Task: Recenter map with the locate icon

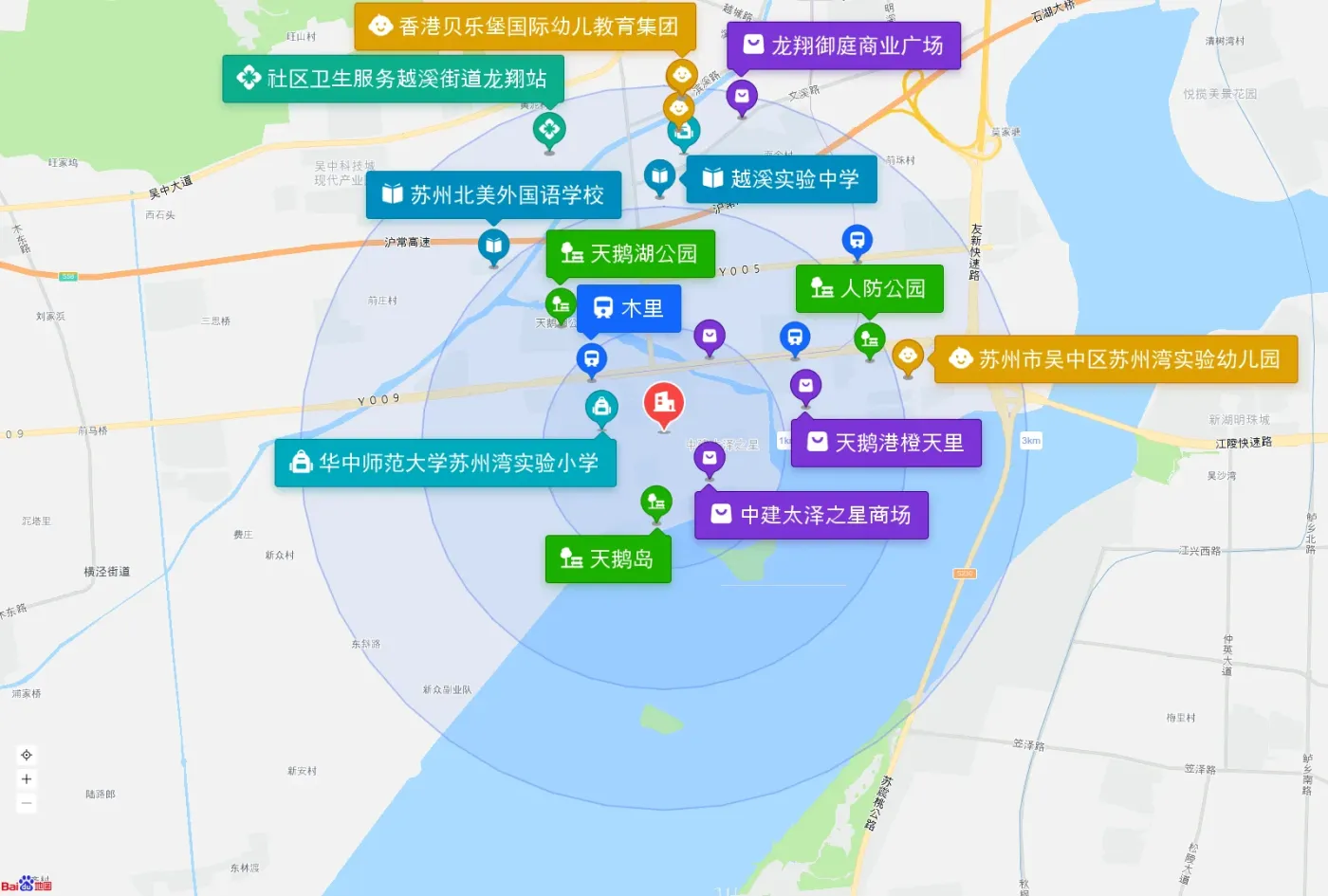Action: click(x=27, y=756)
